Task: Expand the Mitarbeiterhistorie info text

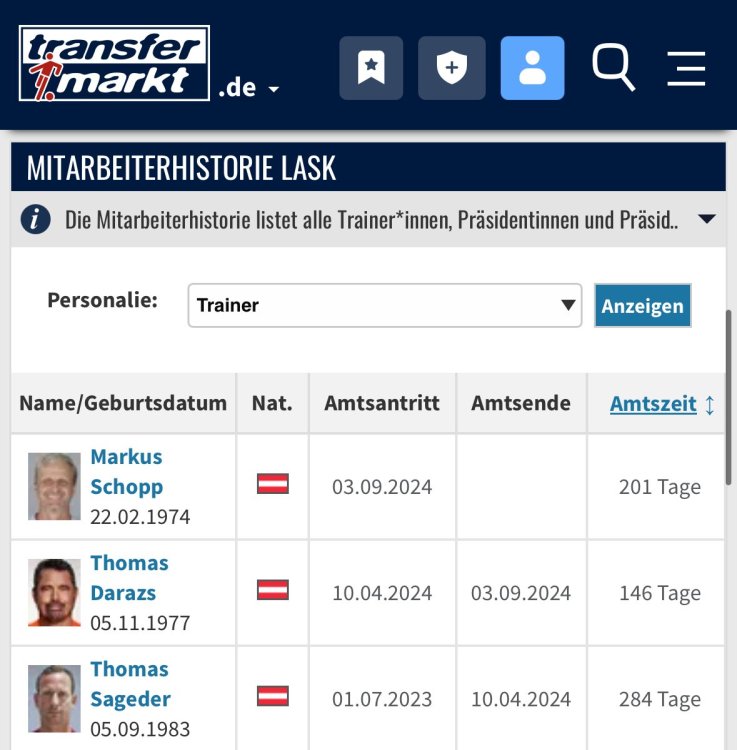Action: (x=706, y=219)
